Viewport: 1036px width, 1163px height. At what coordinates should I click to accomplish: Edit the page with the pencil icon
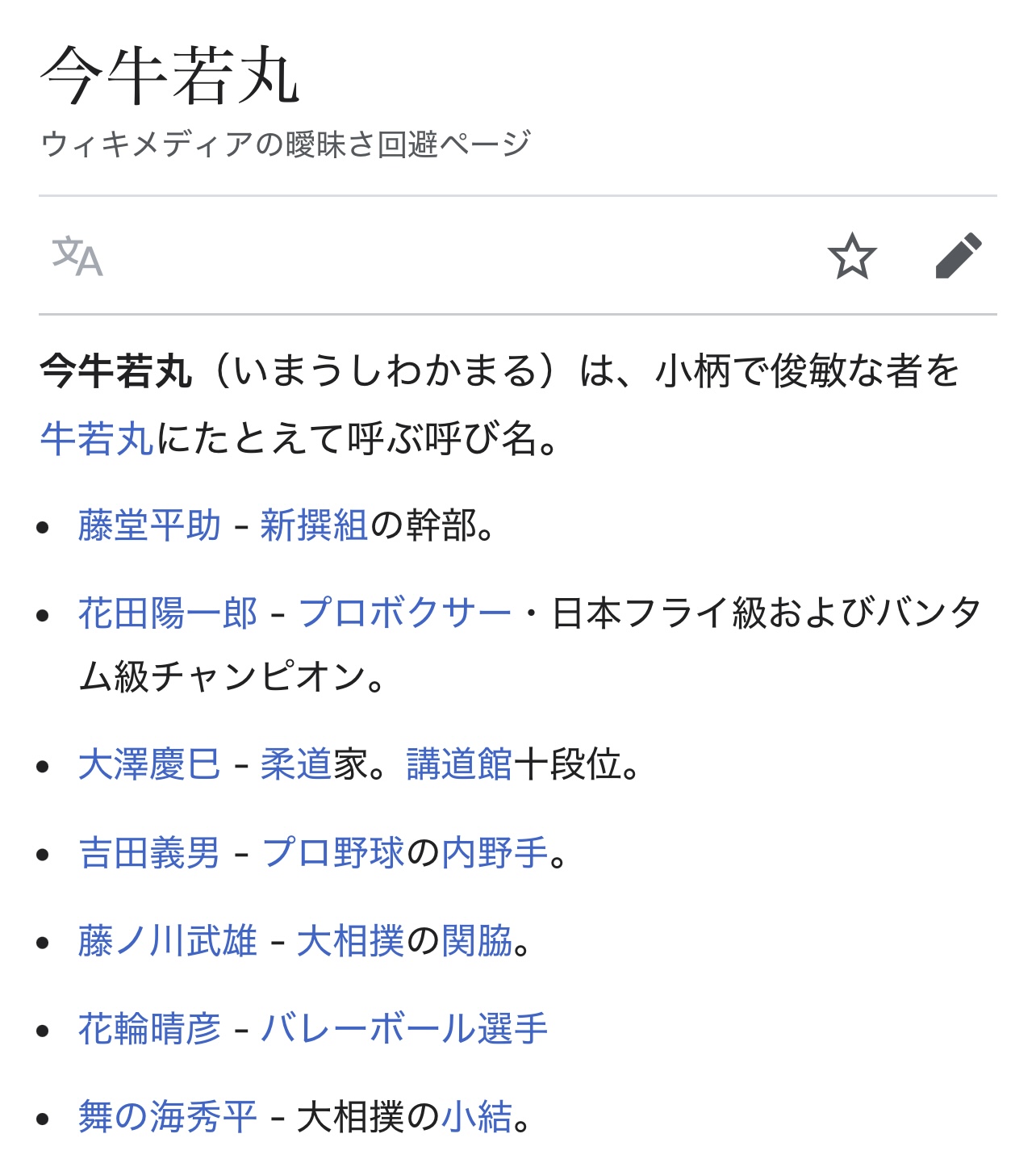tap(959, 257)
